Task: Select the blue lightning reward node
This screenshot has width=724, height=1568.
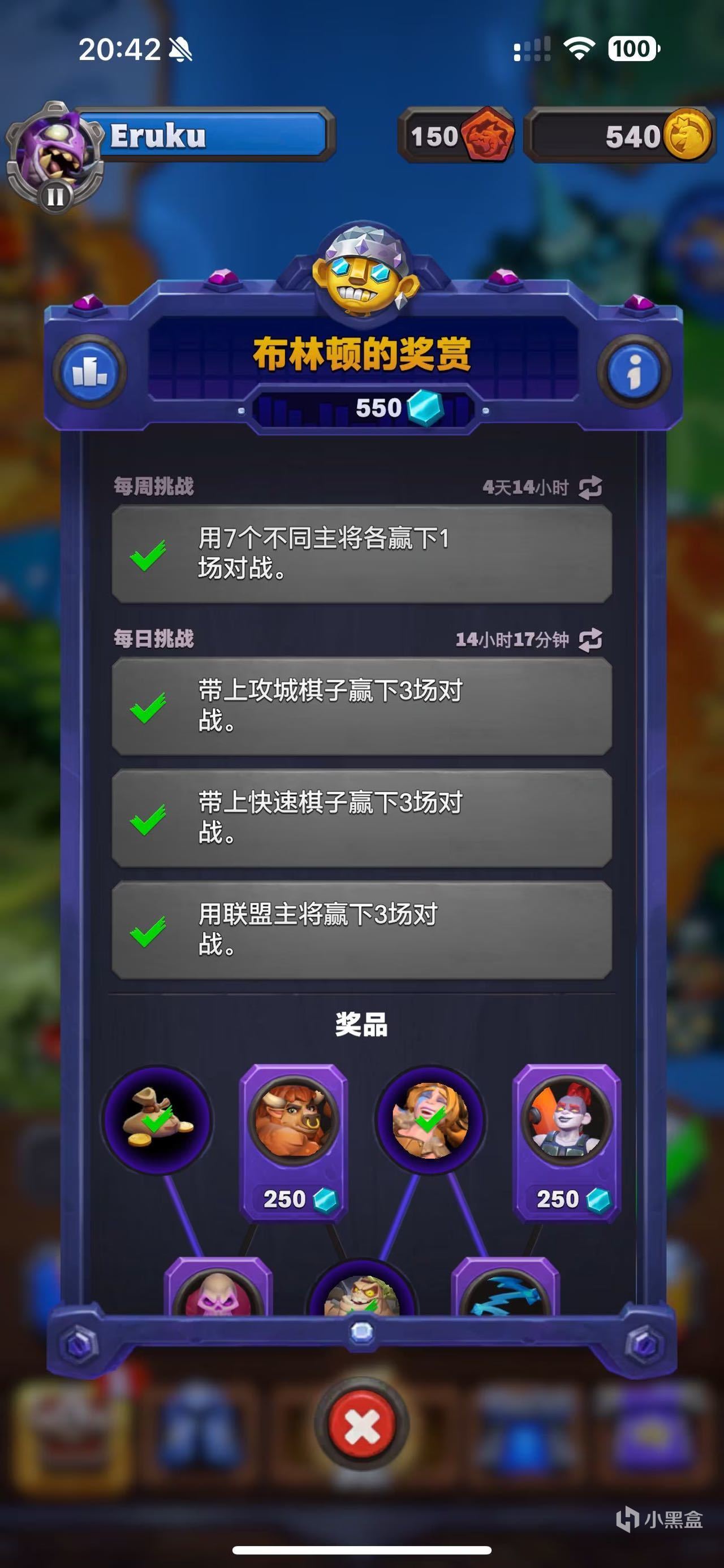Action: [x=505, y=1293]
